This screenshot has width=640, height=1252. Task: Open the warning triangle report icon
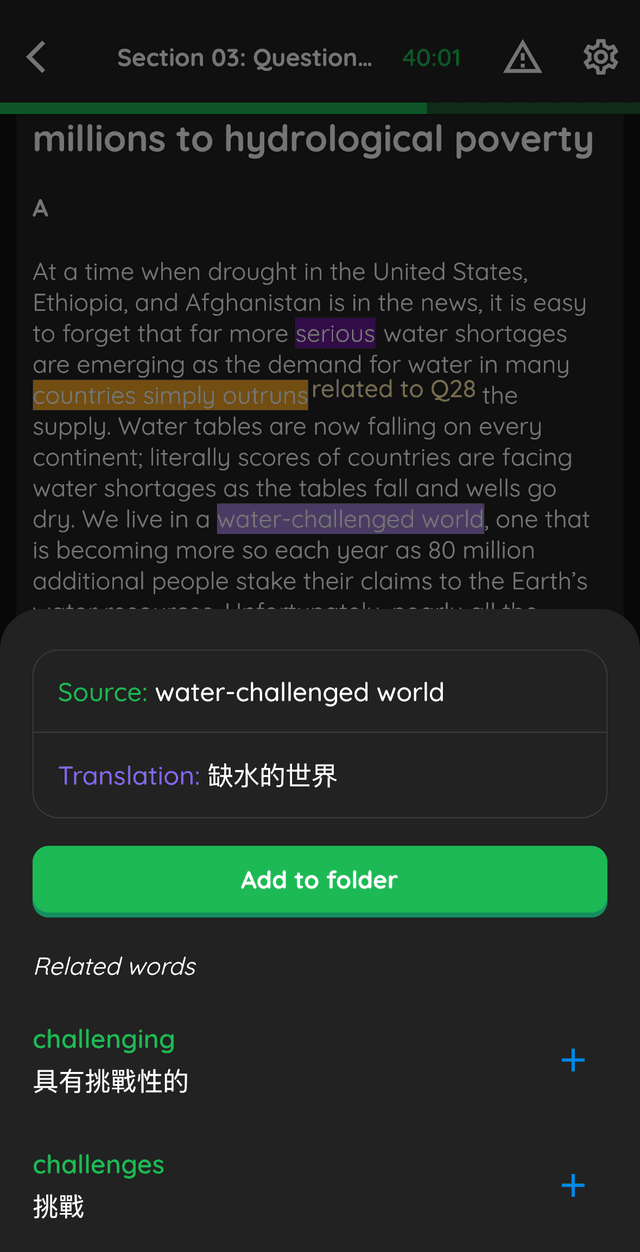(x=522, y=58)
